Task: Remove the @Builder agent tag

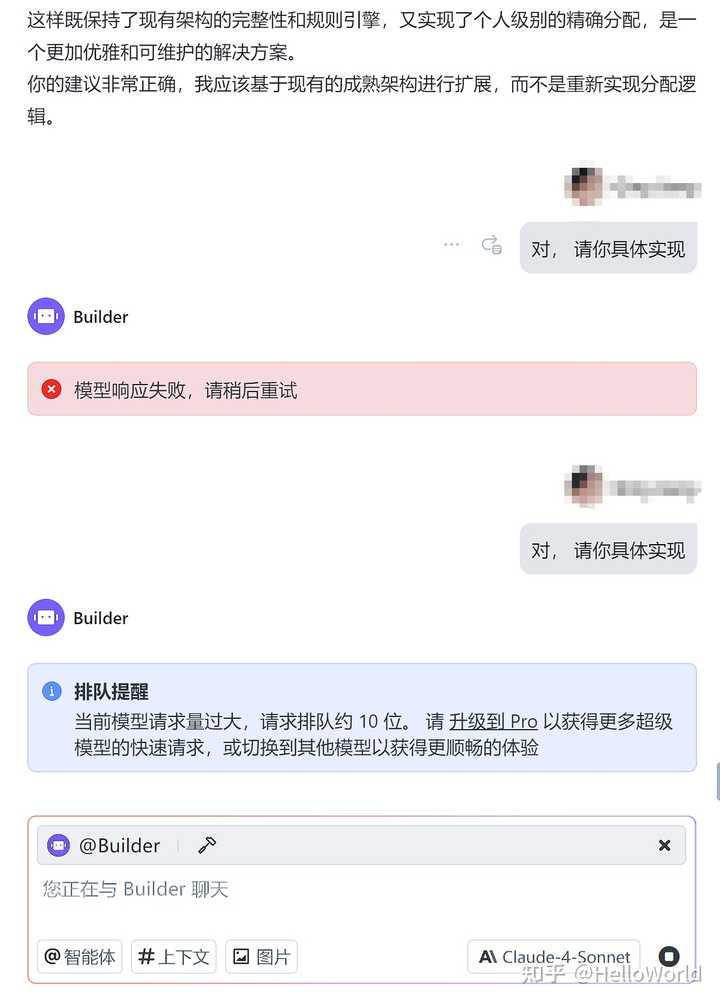Action: tap(664, 845)
